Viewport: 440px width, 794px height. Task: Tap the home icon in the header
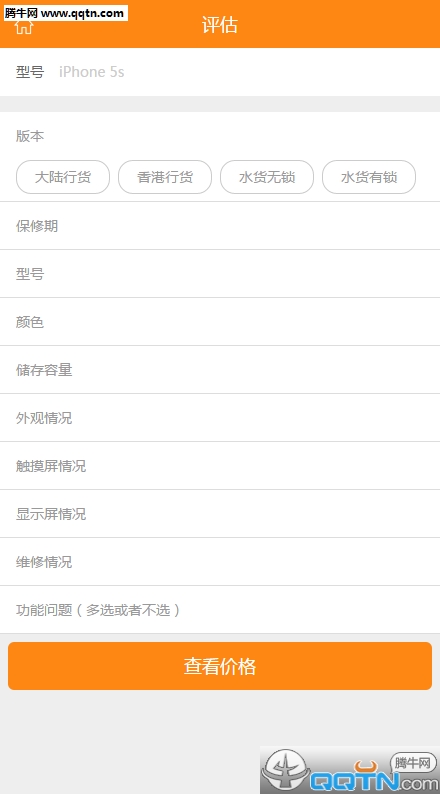click(24, 25)
